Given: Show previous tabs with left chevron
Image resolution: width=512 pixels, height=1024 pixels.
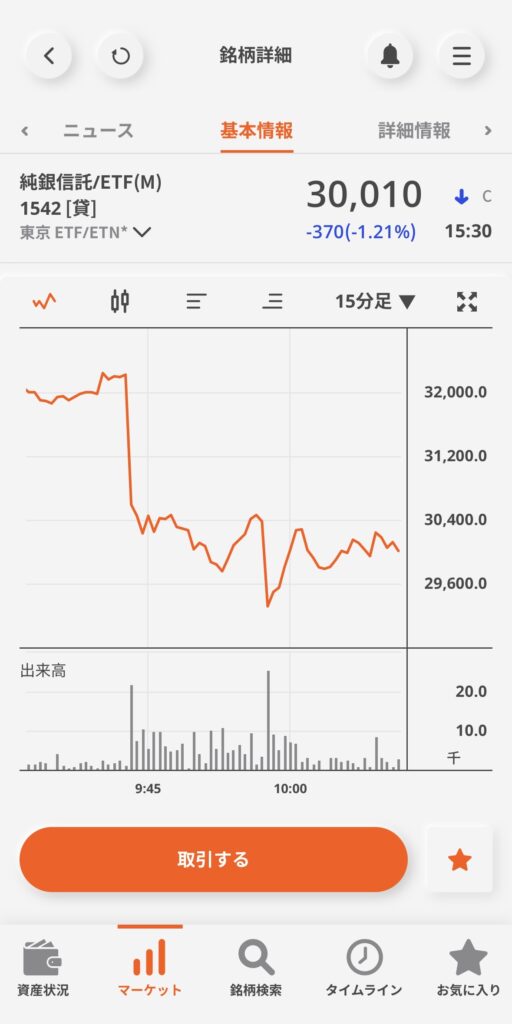Looking at the screenshot, I should click(25, 131).
